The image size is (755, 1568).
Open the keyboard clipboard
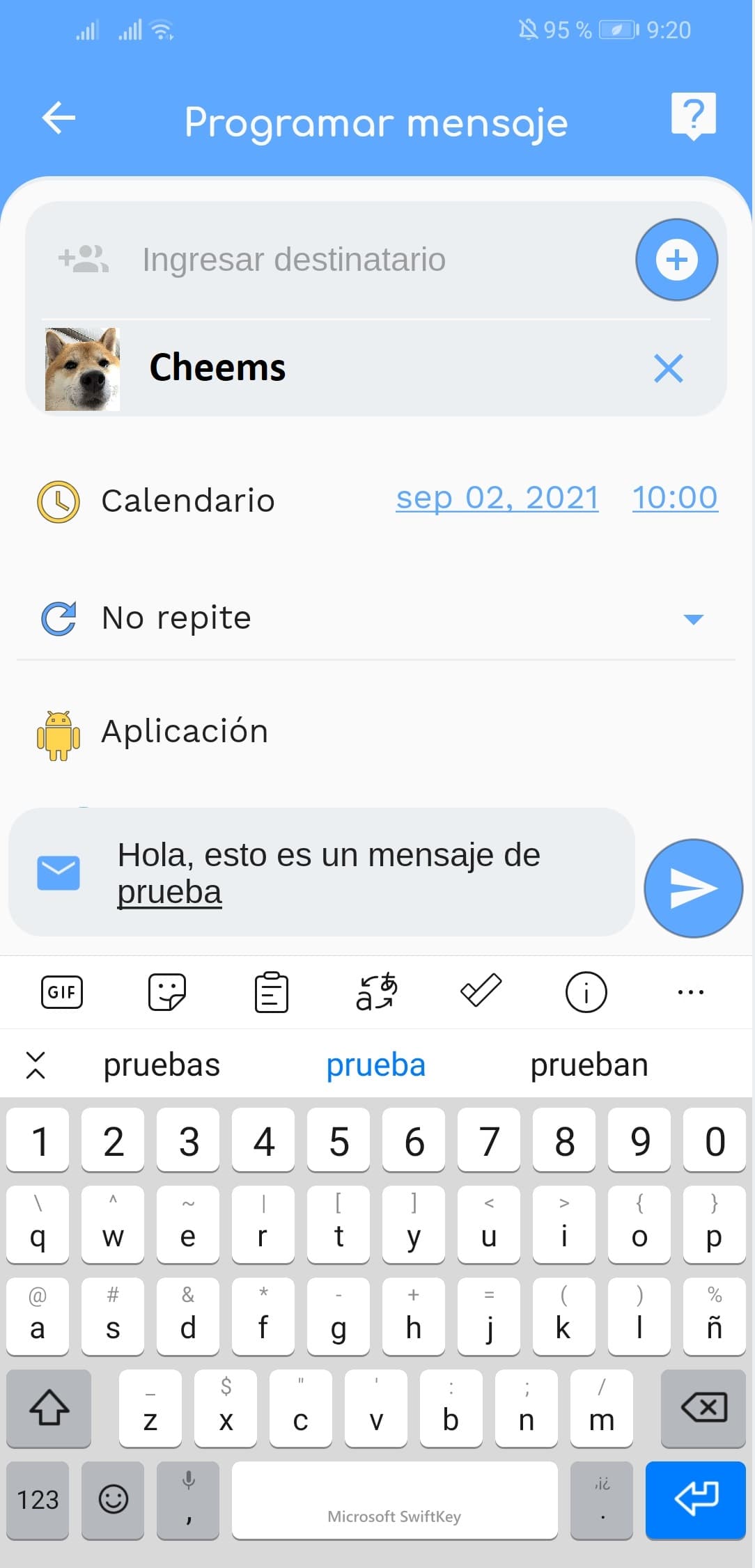[x=272, y=992]
